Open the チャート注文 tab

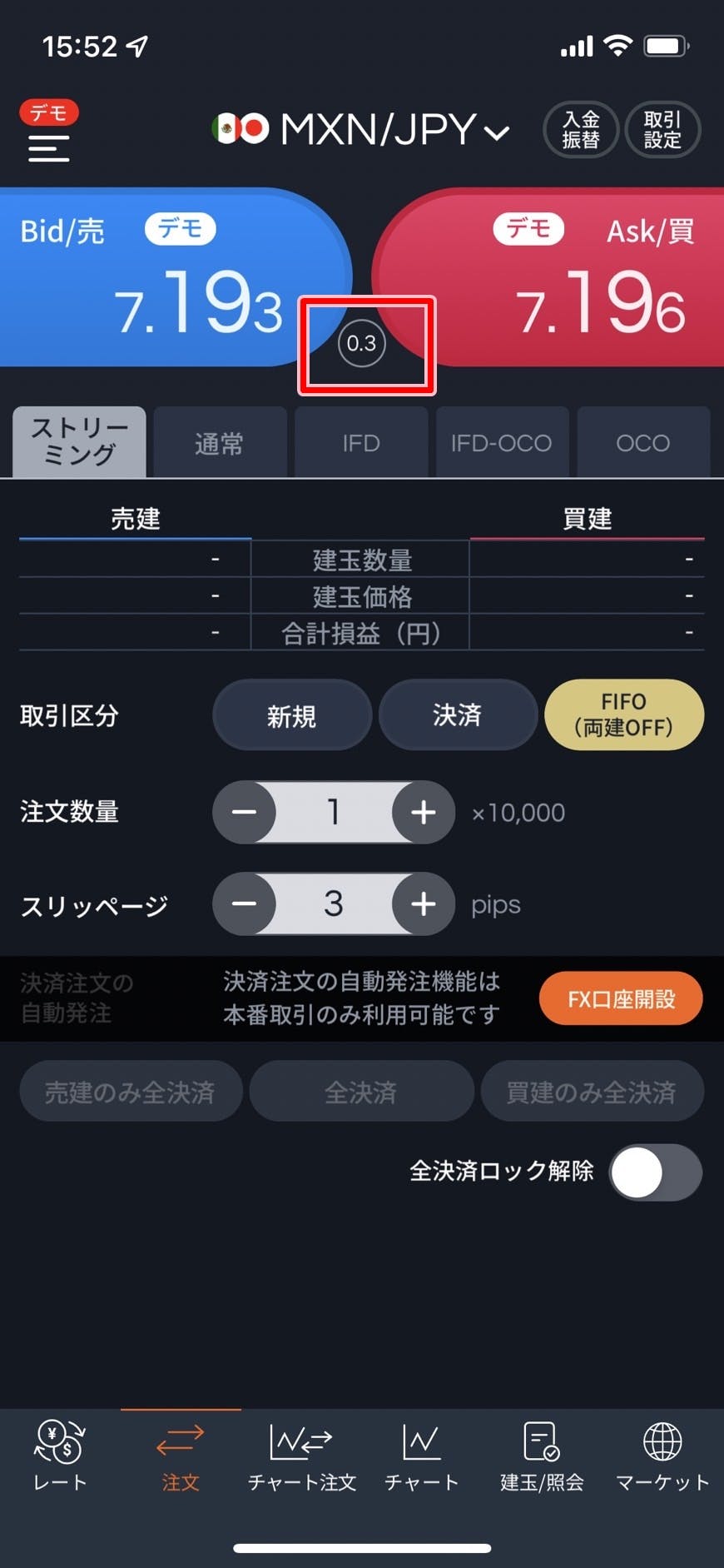click(301, 1456)
